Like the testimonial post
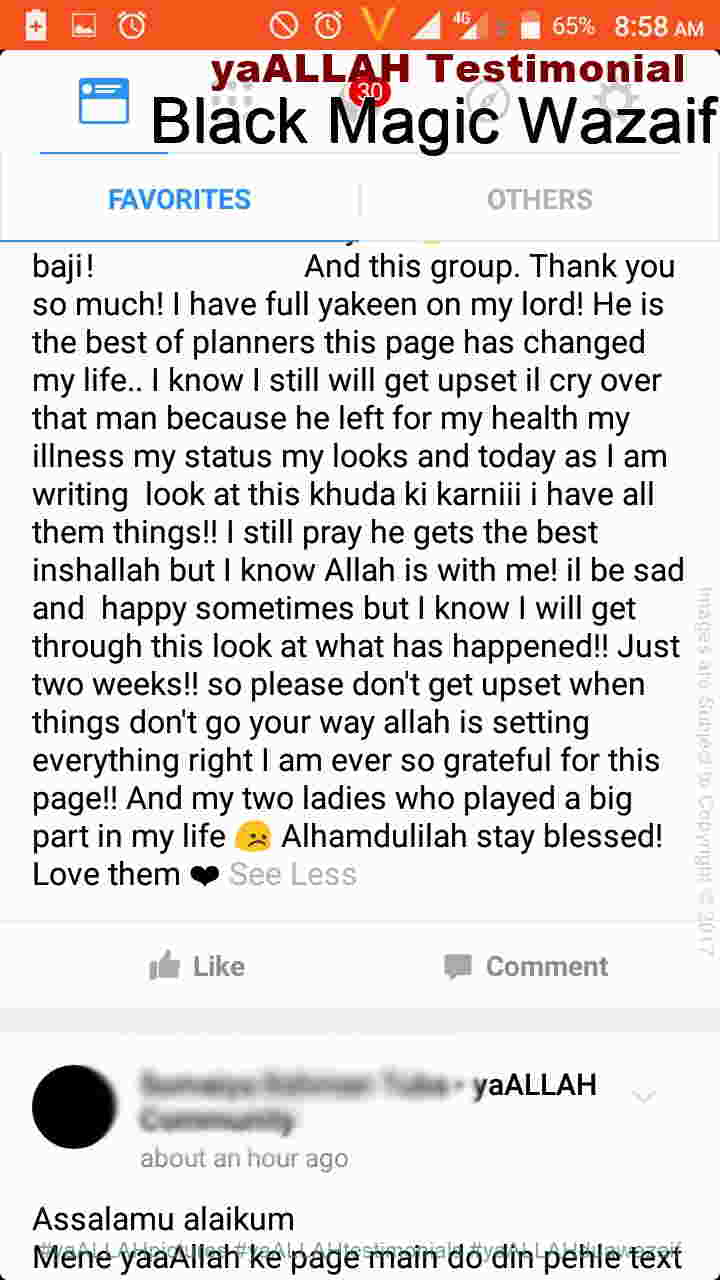This screenshot has width=720, height=1280. coord(197,966)
